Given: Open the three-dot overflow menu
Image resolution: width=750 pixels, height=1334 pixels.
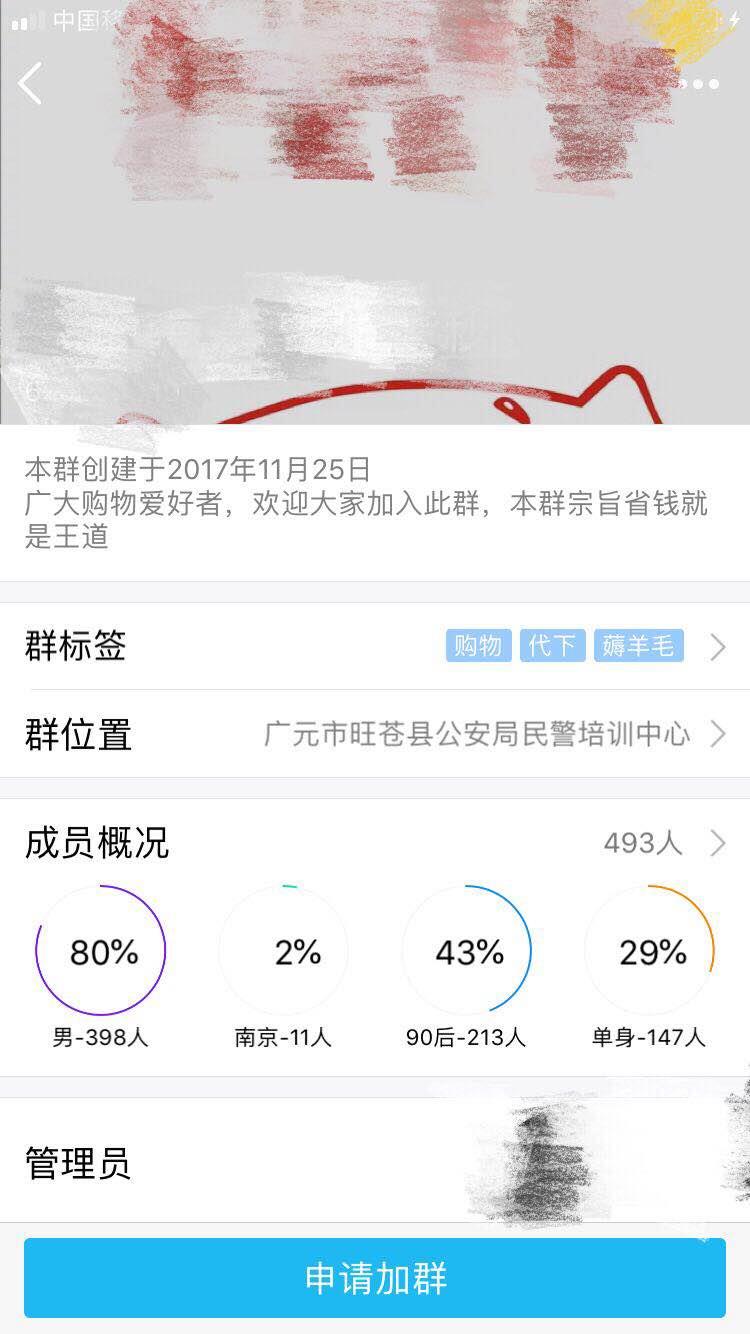Looking at the screenshot, I should (701, 84).
